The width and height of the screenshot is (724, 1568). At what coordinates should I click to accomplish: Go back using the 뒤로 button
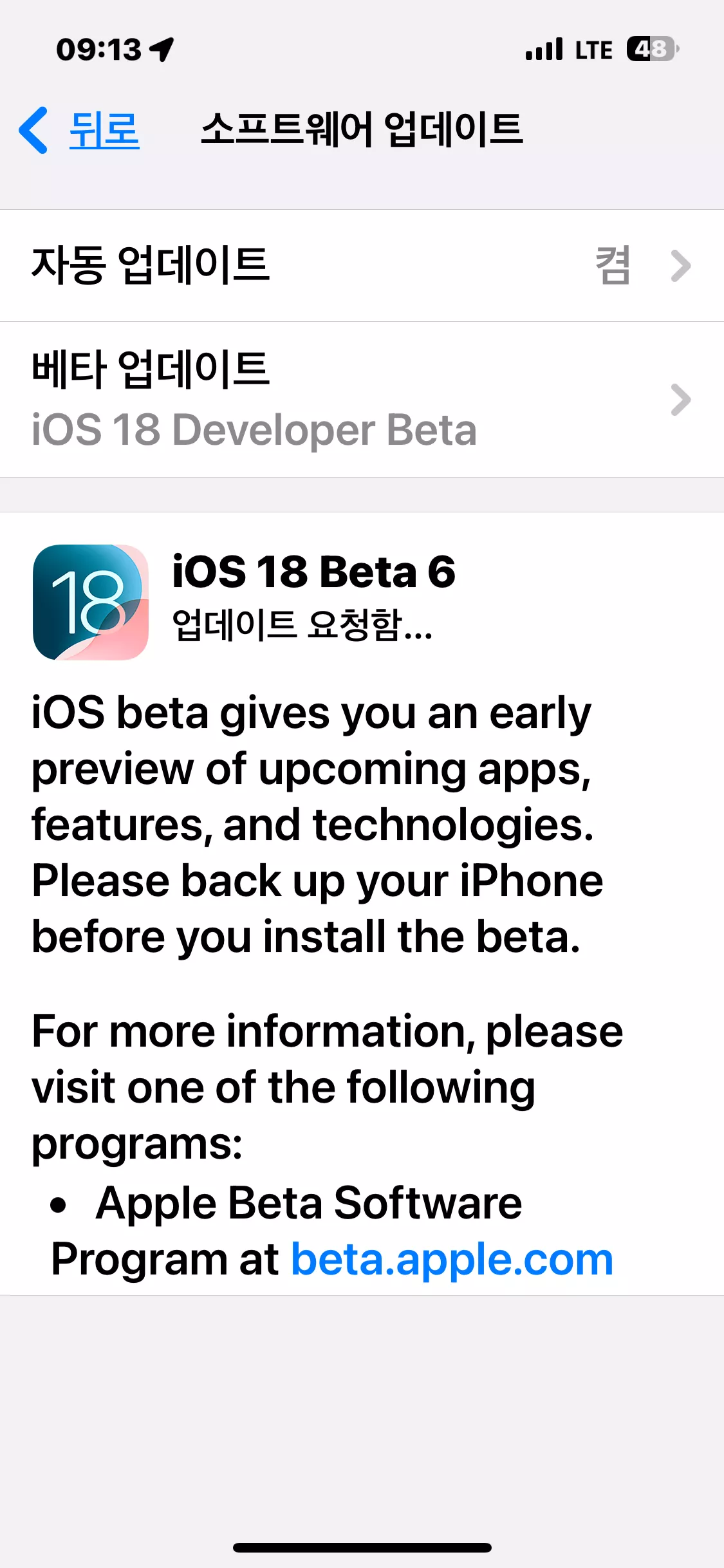pyautogui.click(x=79, y=130)
